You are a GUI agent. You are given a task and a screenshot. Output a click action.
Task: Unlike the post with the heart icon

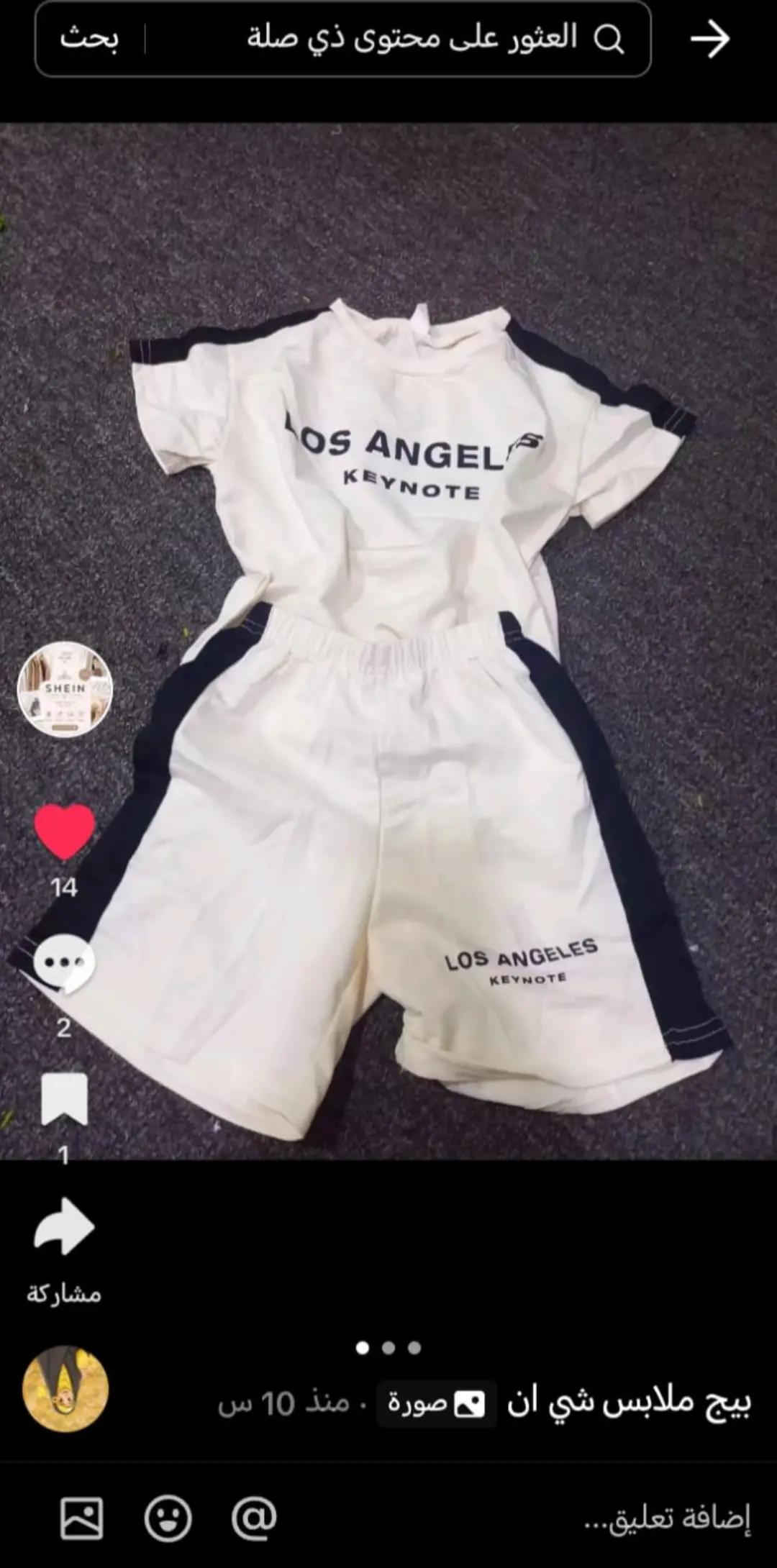pyautogui.click(x=65, y=831)
